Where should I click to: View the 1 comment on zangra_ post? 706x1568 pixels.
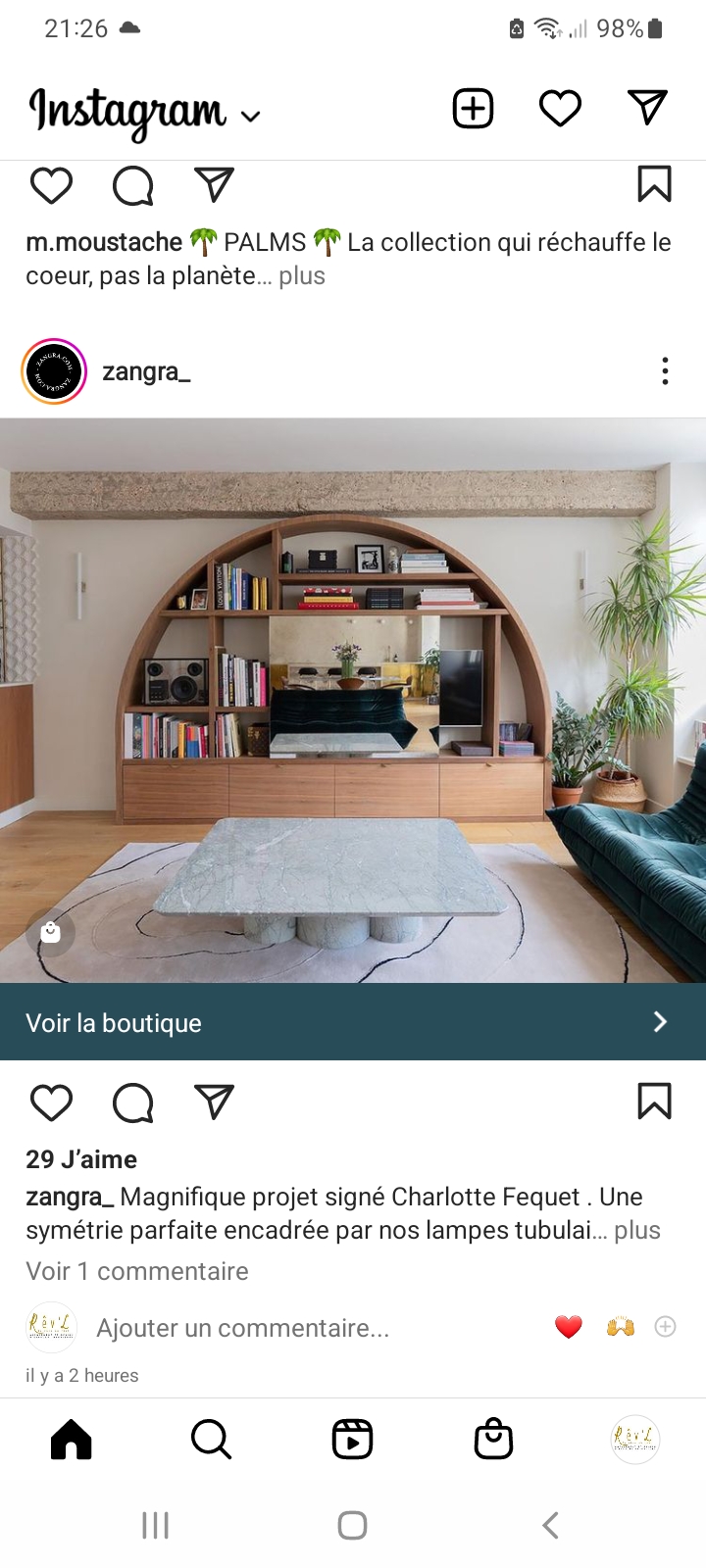(137, 1271)
